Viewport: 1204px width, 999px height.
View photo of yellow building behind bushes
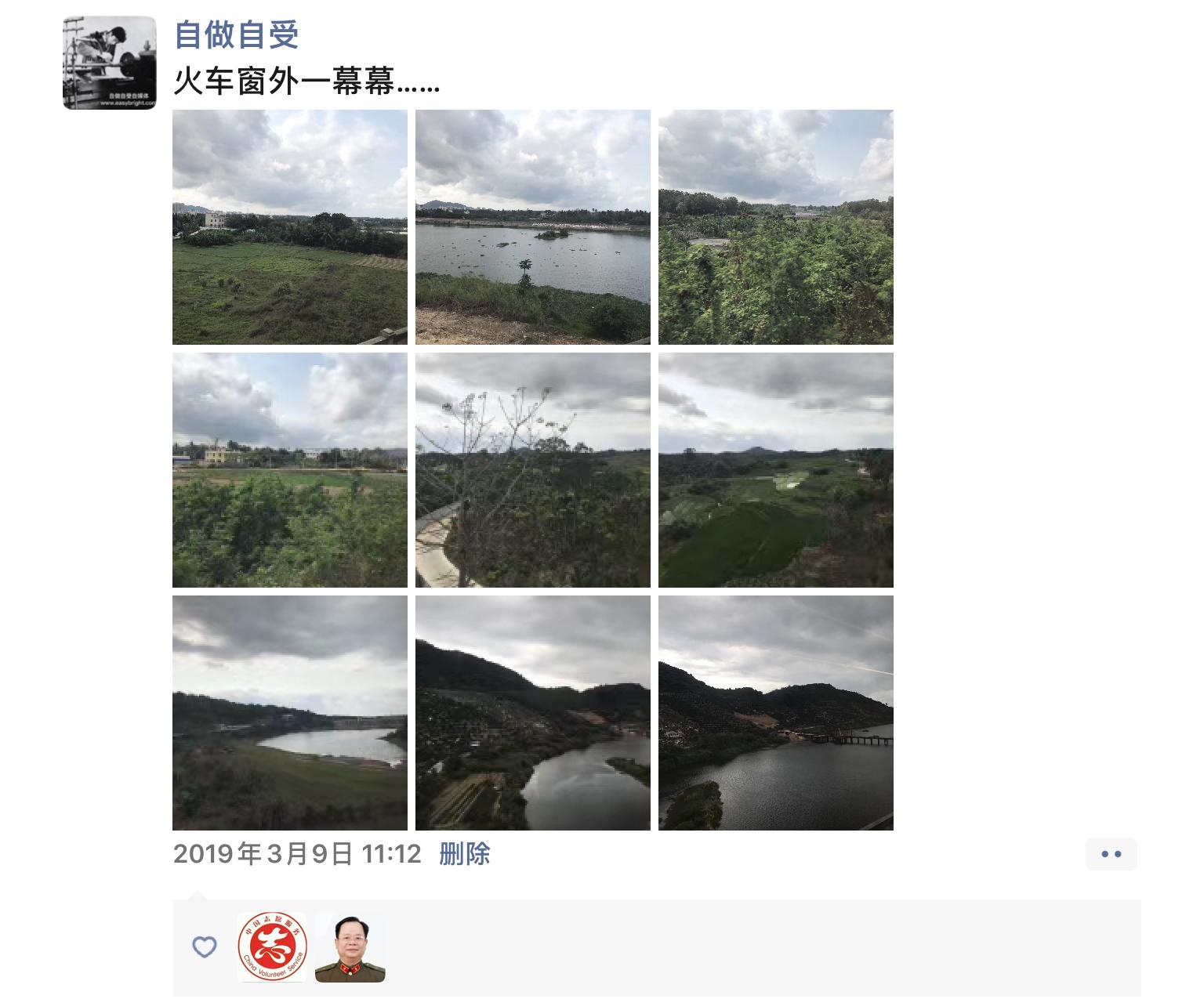point(289,470)
